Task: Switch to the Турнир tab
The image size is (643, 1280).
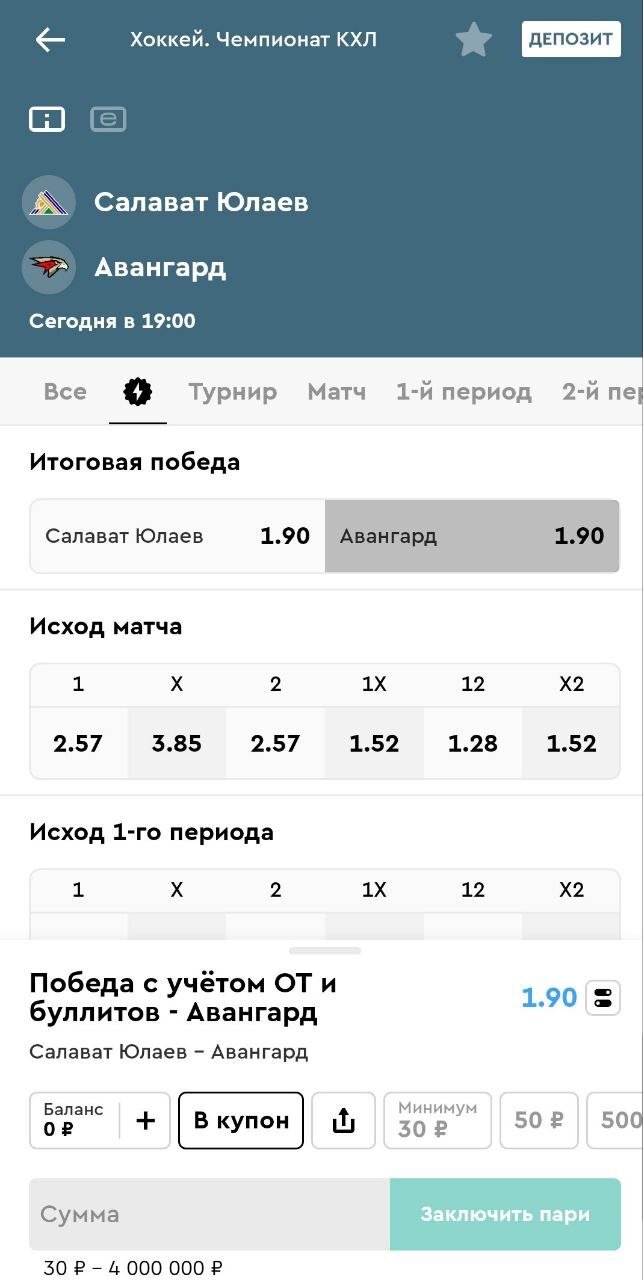Action: coord(232,392)
